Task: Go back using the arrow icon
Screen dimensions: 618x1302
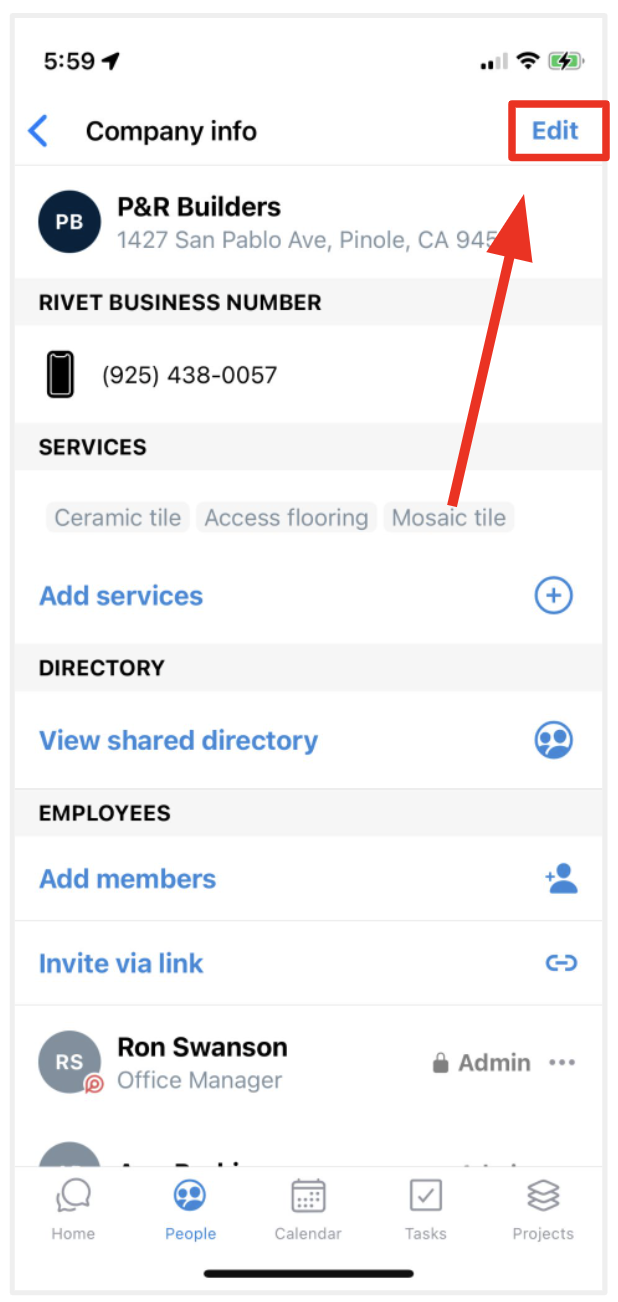Action: [38, 131]
